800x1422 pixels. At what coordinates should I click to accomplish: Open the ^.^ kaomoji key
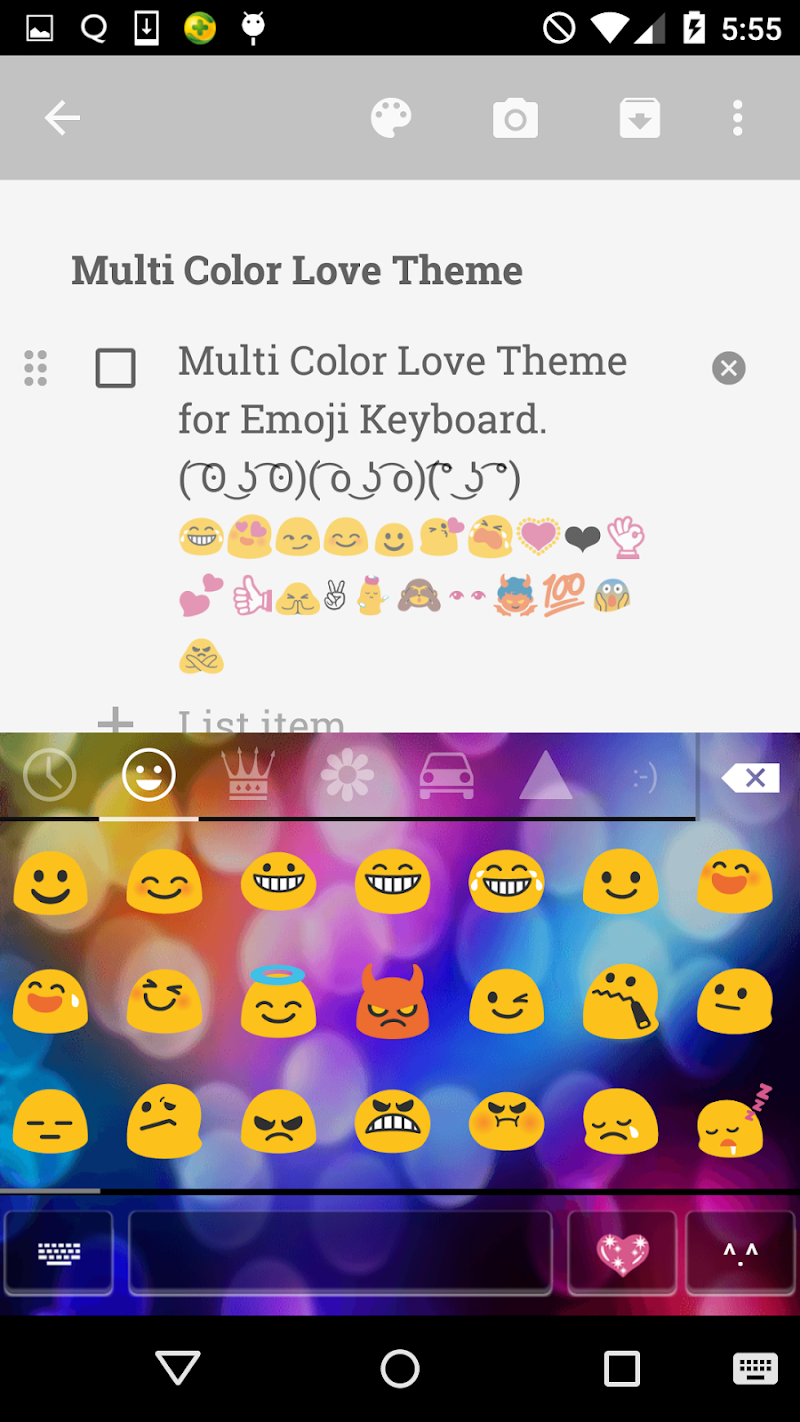tap(740, 1253)
